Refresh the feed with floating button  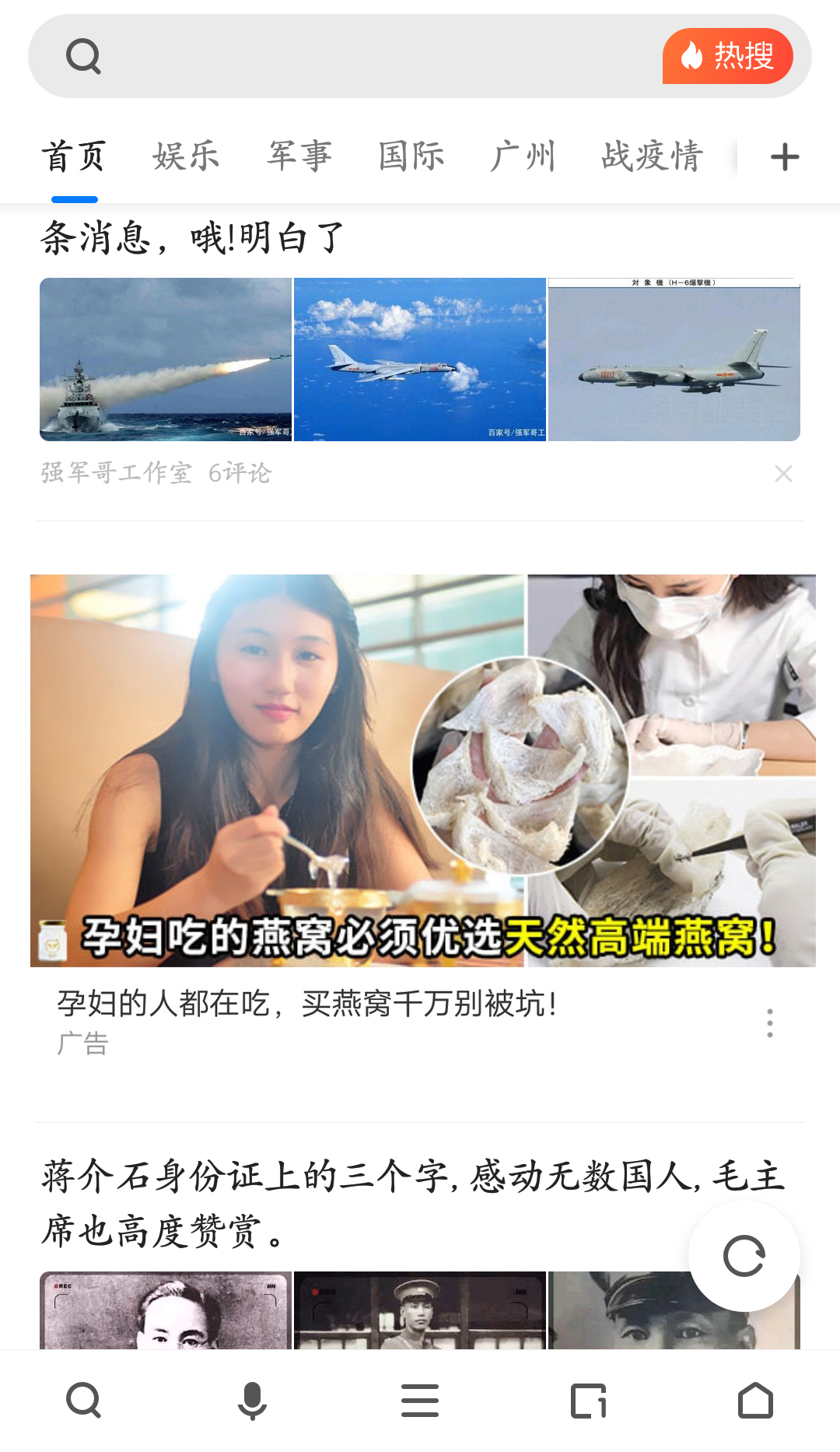click(x=744, y=1256)
